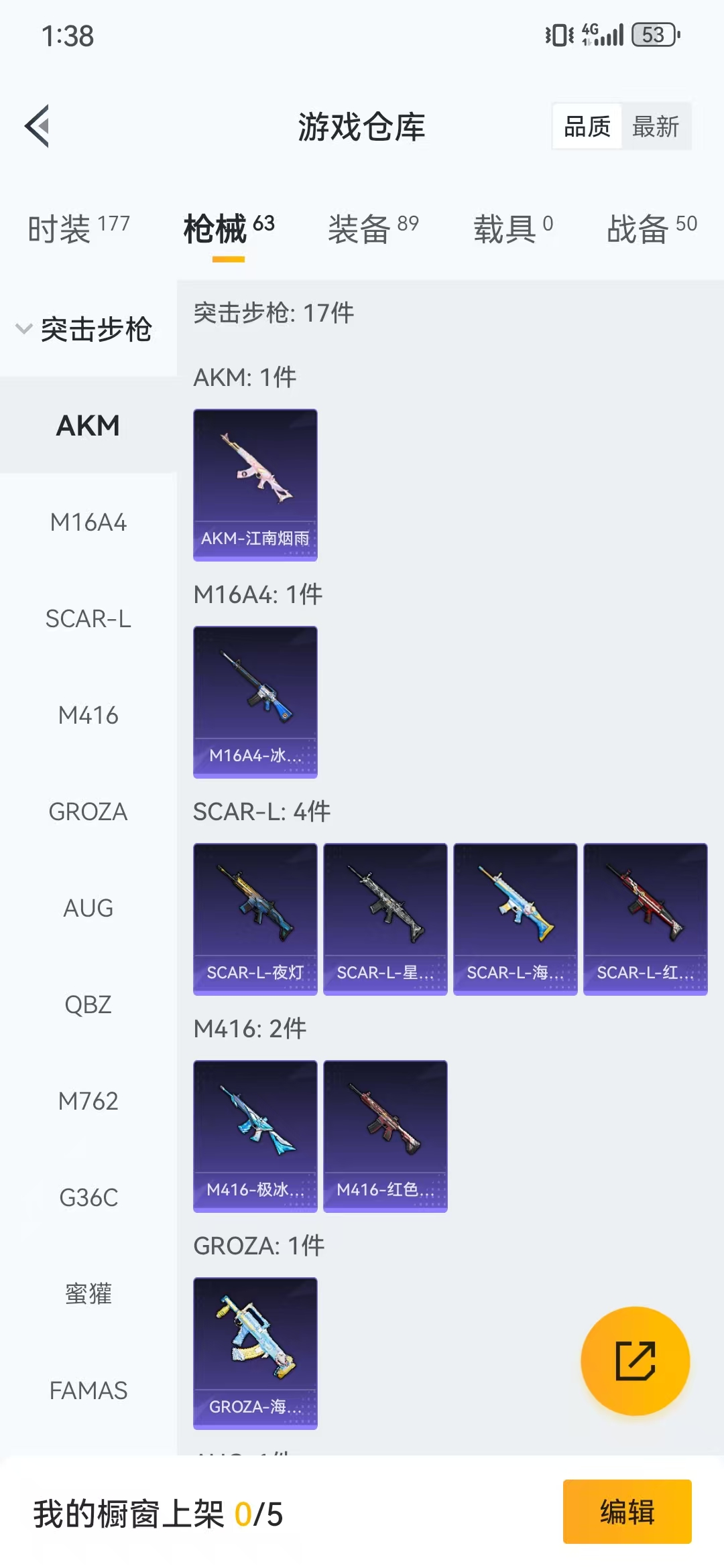Switch to the 时装 tab
724x1568 pixels.
pos(78,229)
